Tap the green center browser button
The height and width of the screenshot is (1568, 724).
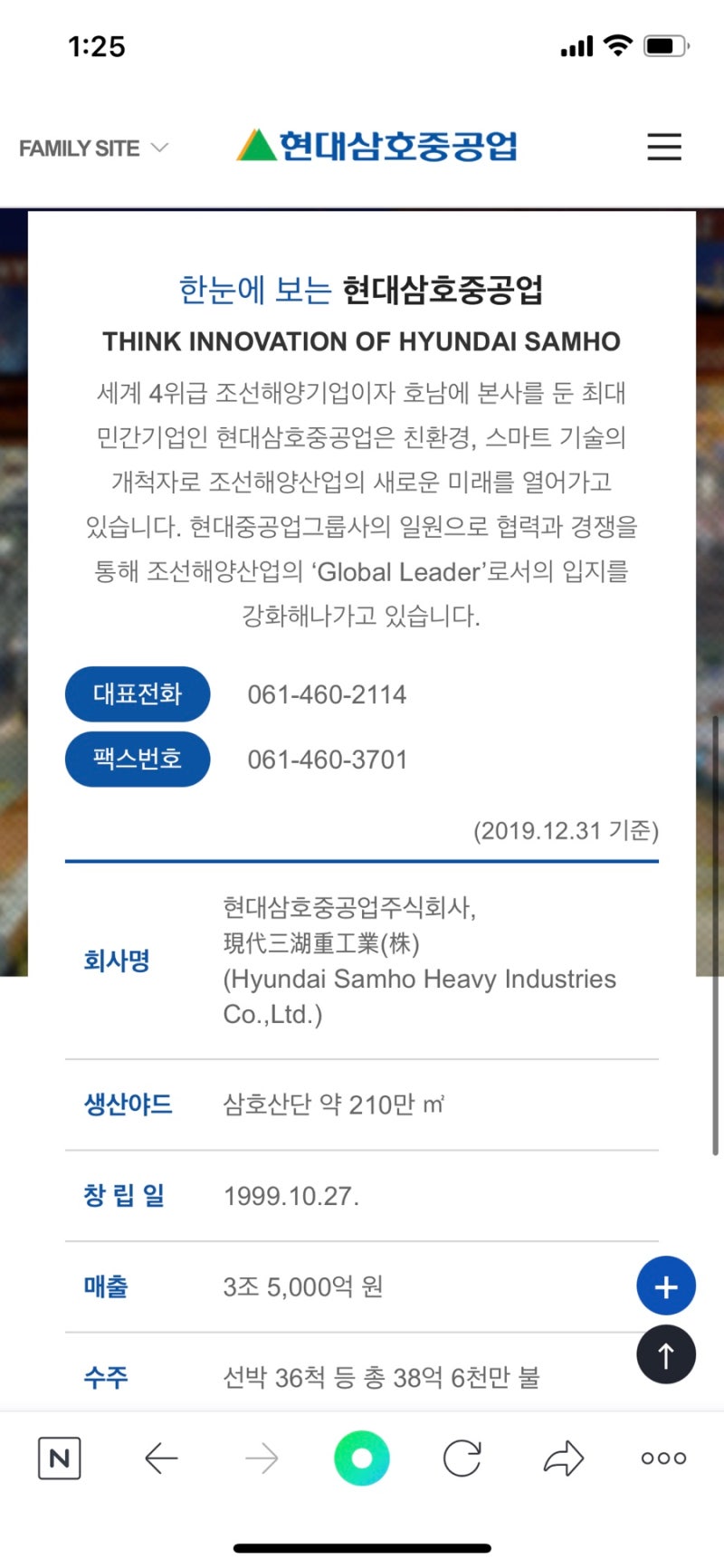click(362, 1458)
